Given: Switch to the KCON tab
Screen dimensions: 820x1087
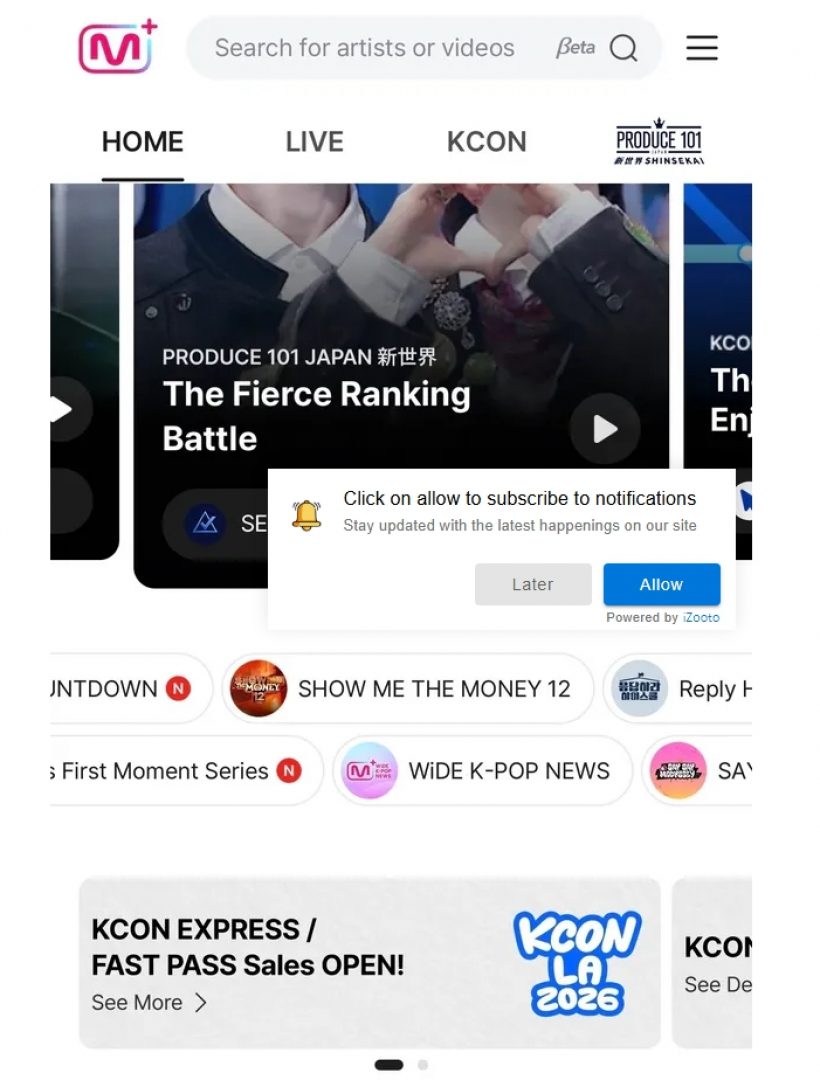Looking at the screenshot, I should coord(486,142).
